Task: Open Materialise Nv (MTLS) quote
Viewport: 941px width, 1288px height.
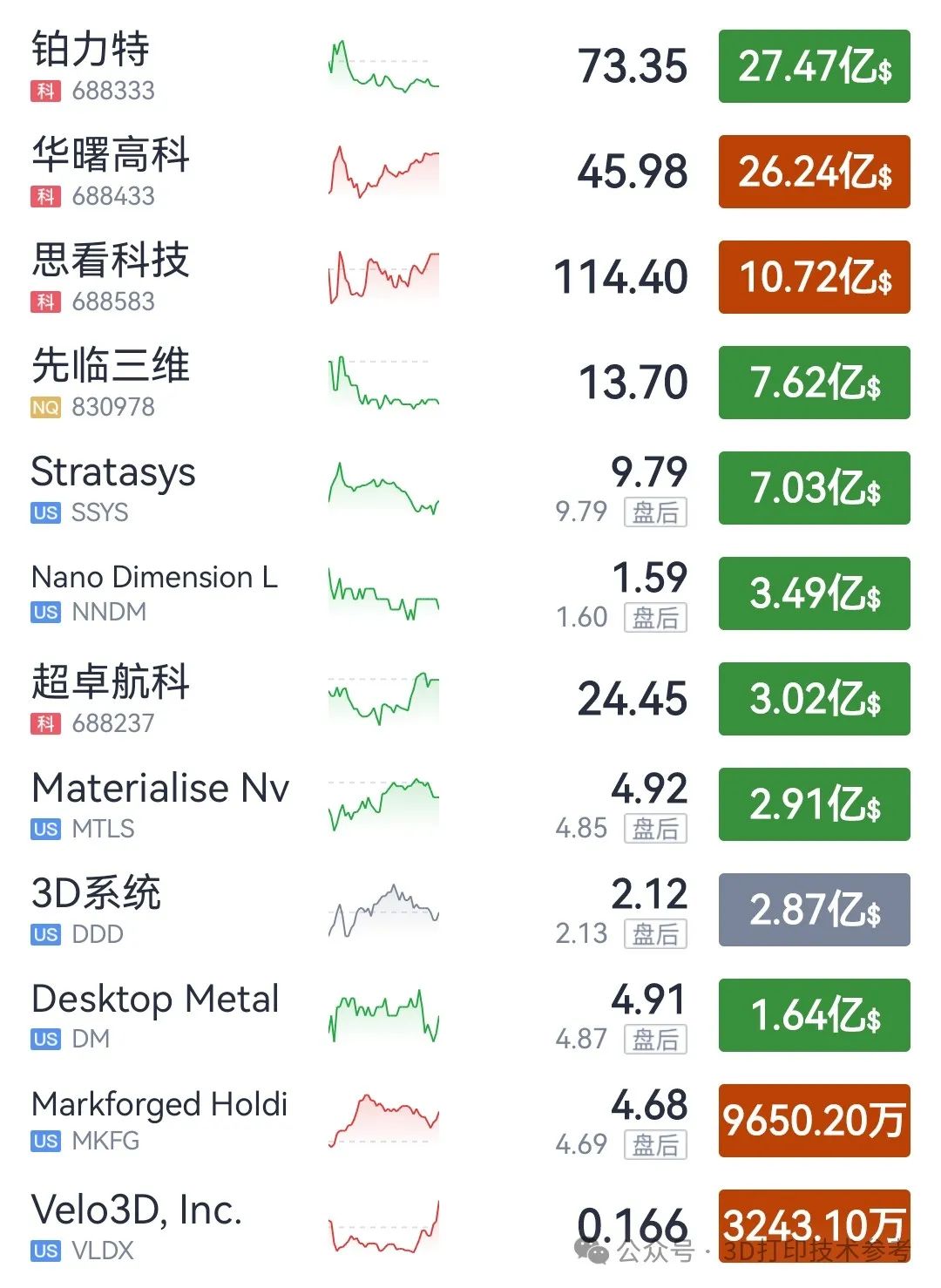Action: point(160,788)
